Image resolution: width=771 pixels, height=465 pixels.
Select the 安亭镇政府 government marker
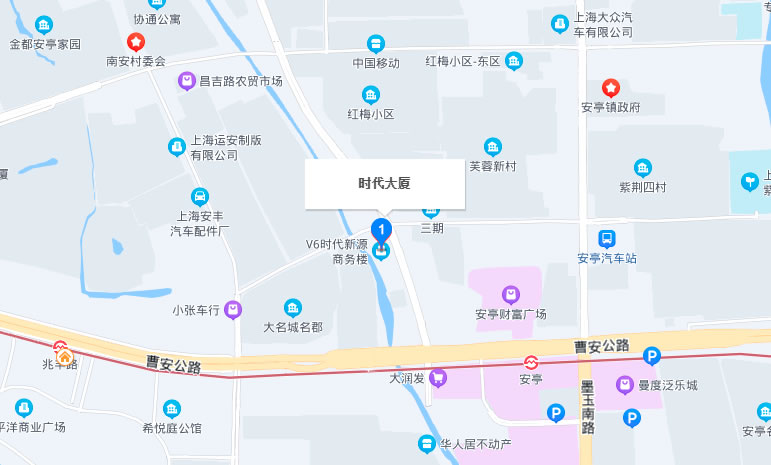click(x=611, y=89)
